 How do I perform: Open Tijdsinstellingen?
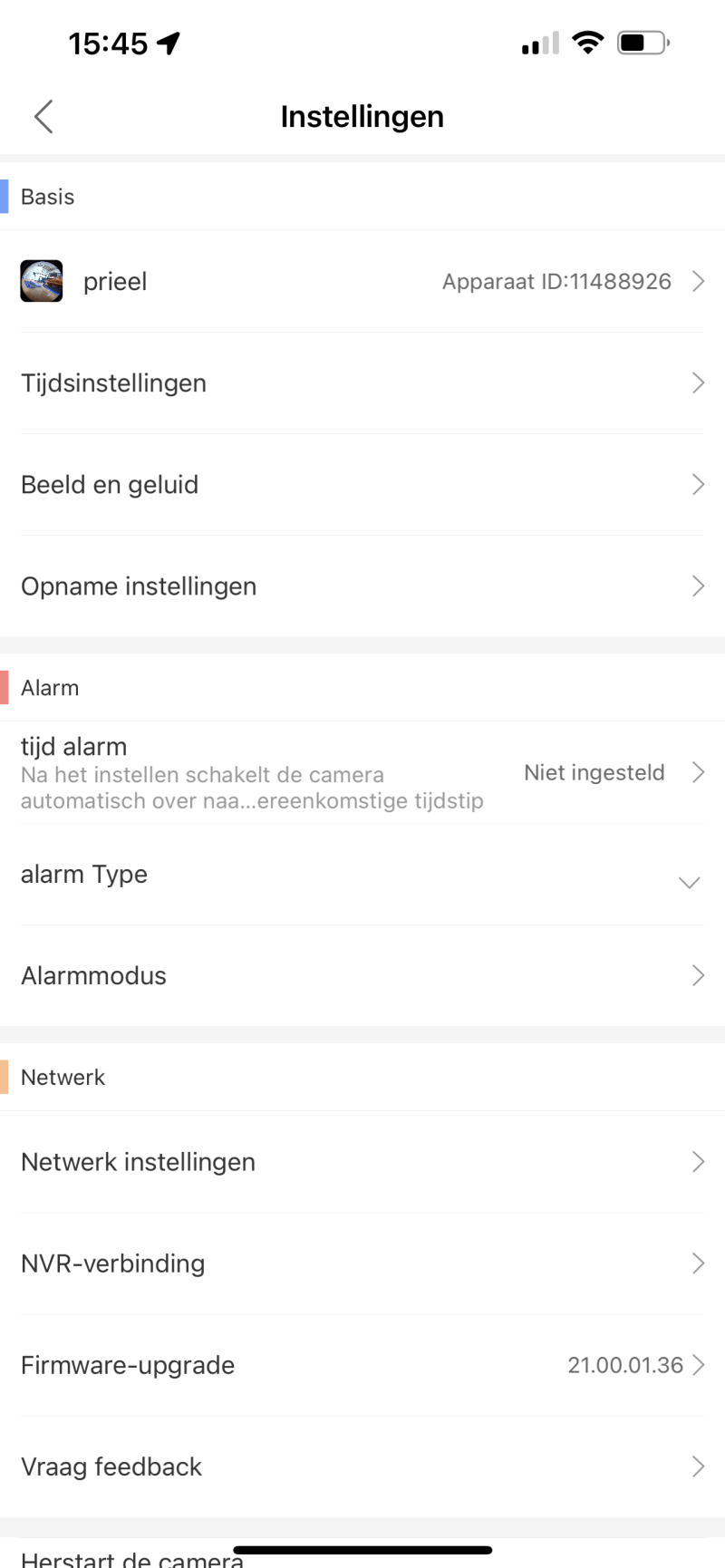pos(362,383)
